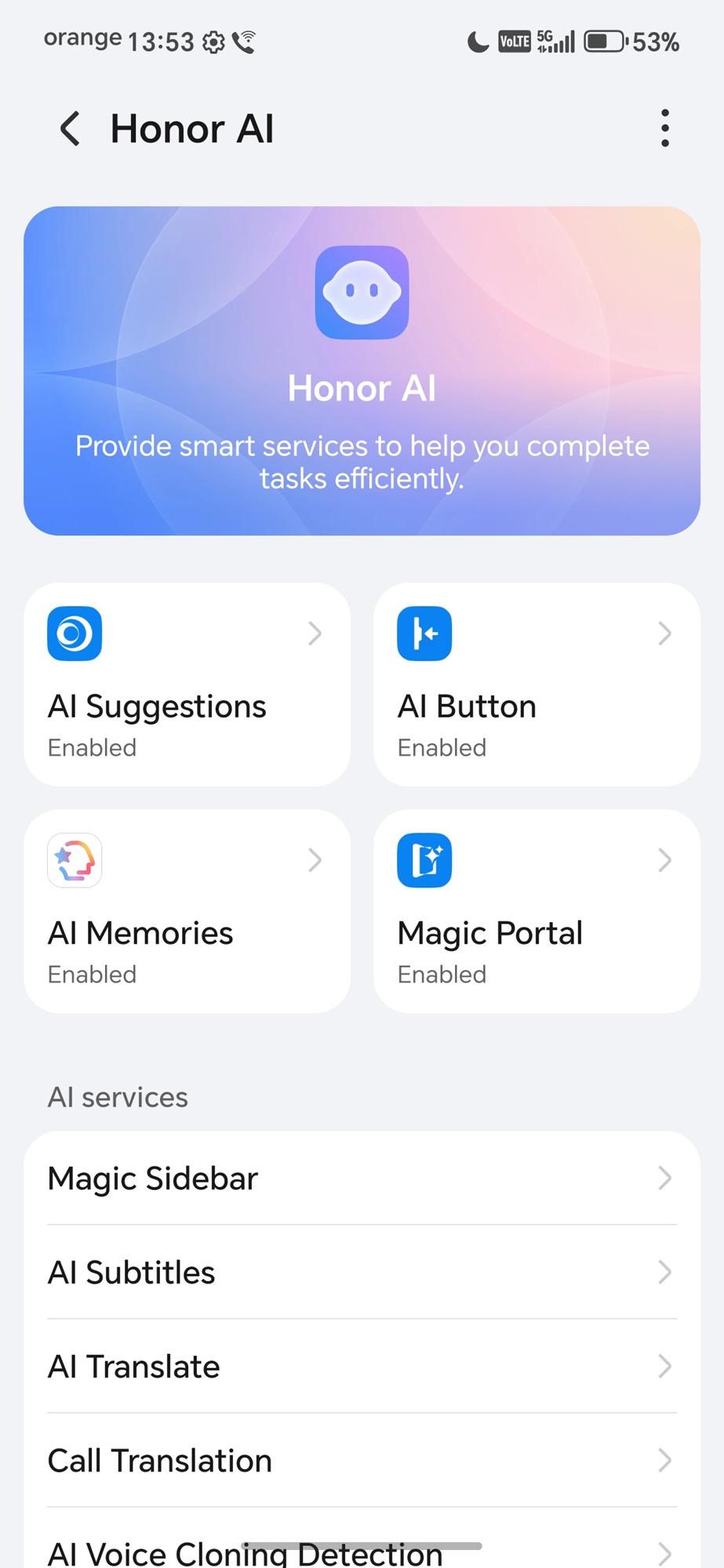Screen dimensions: 724x1568
Task: Open Call Translation settings
Action: pos(361,1461)
